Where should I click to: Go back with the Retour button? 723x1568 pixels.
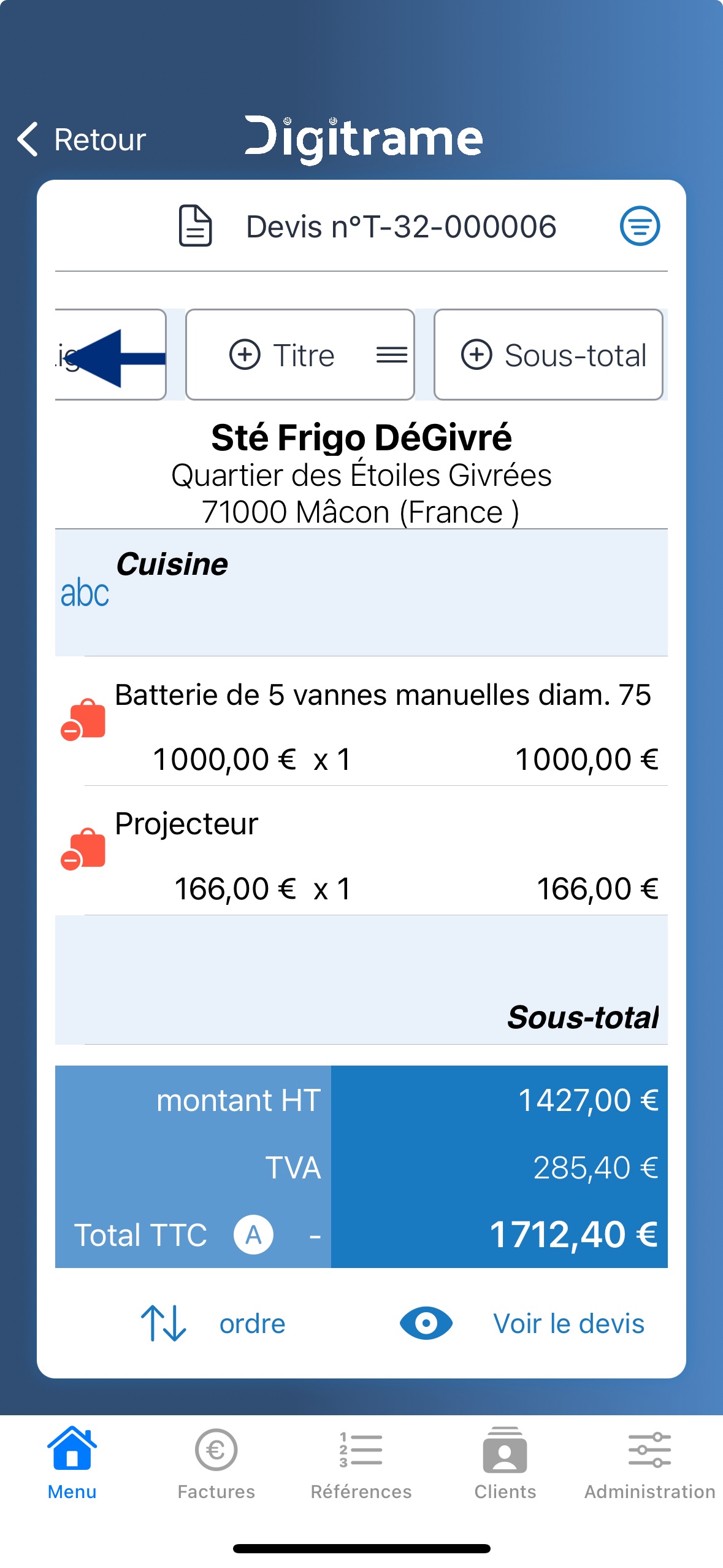82,139
